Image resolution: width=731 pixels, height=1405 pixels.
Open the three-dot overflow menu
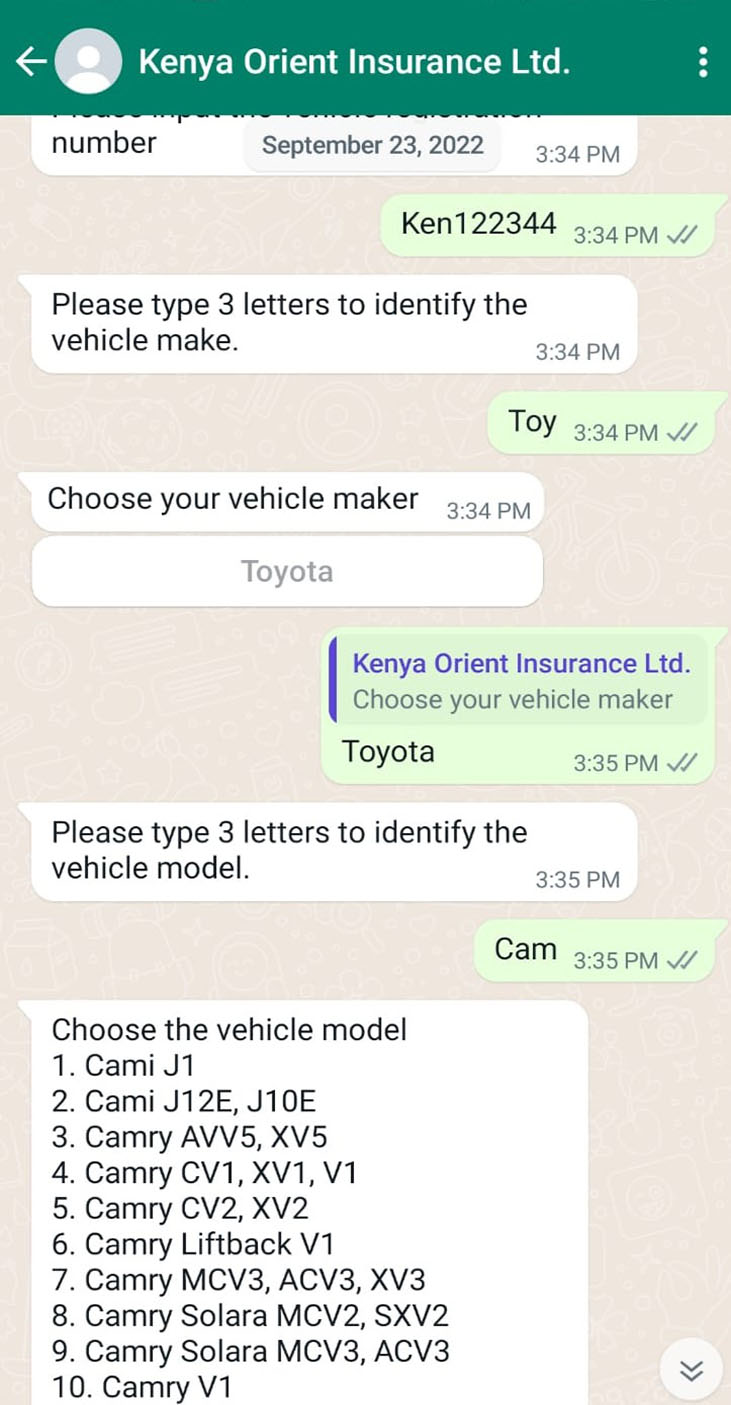(x=703, y=62)
